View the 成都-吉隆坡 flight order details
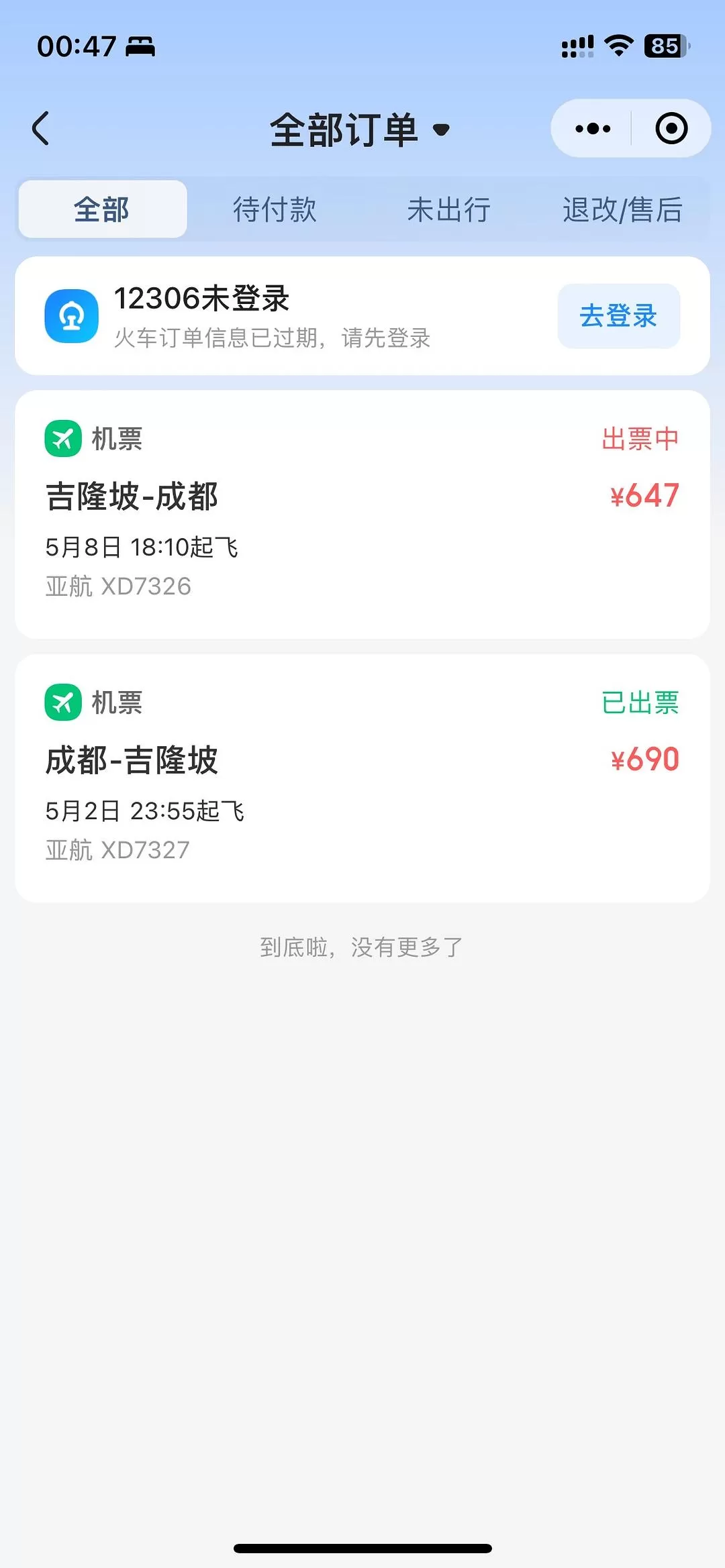 click(362, 778)
